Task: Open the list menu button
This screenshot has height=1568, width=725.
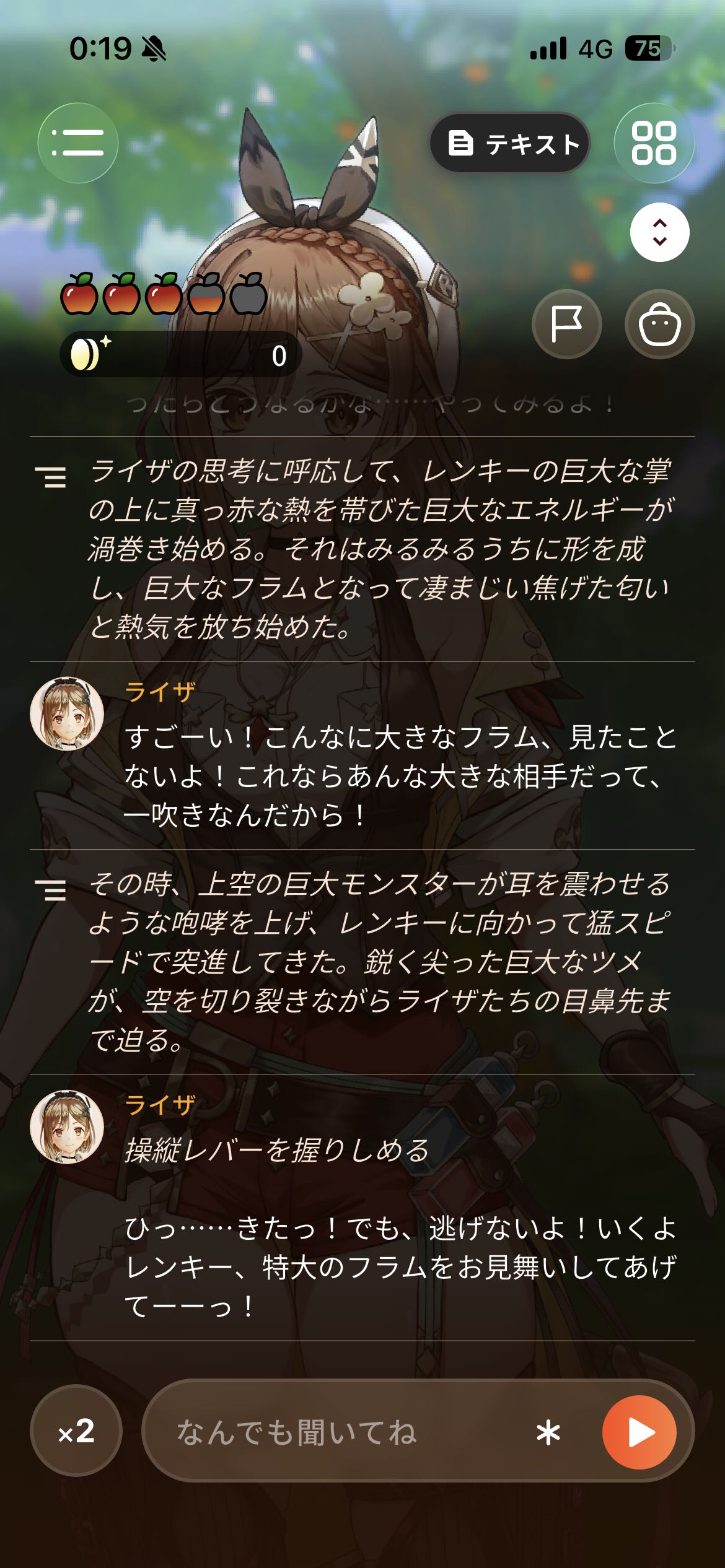Action: pyautogui.click(x=78, y=143)
